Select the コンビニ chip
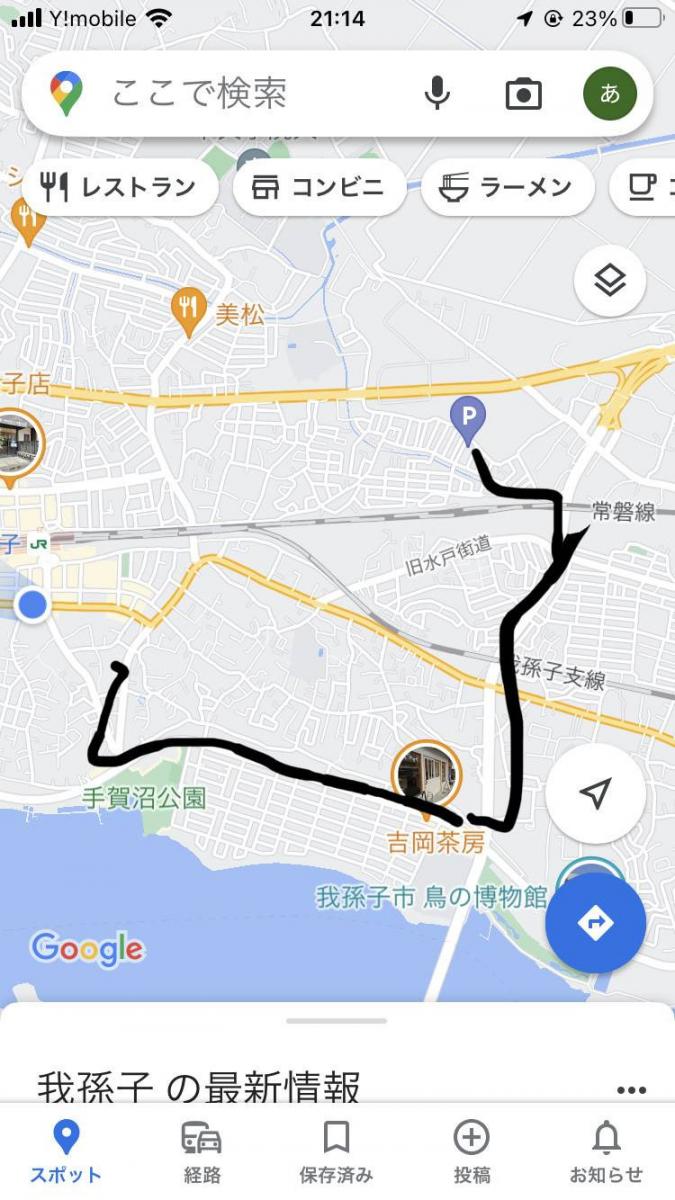 point(320,187)
